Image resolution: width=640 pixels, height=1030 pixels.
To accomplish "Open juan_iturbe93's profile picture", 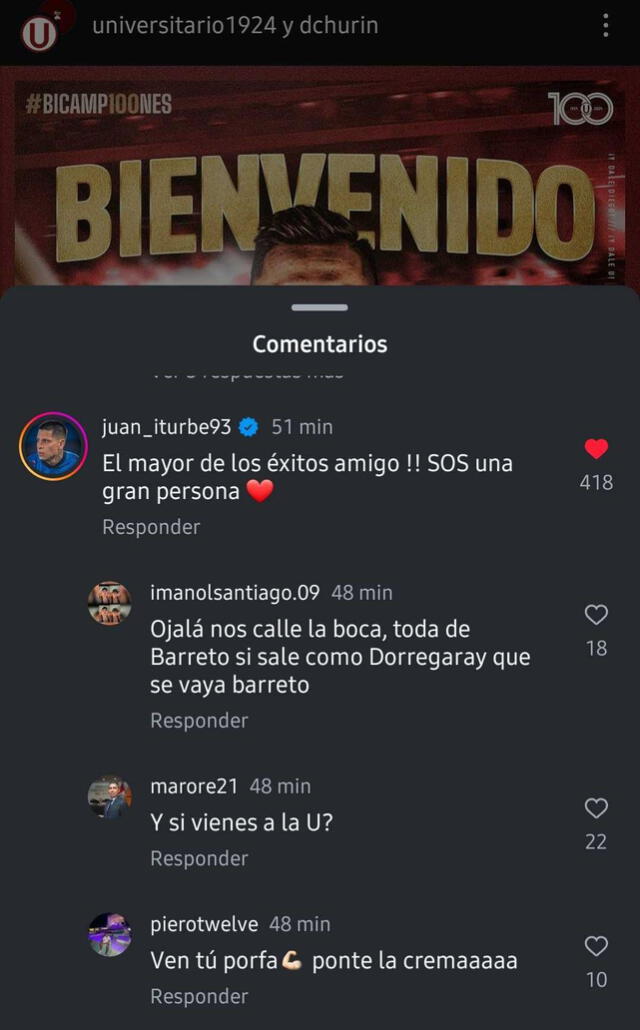I will click(x=53, y=446).
